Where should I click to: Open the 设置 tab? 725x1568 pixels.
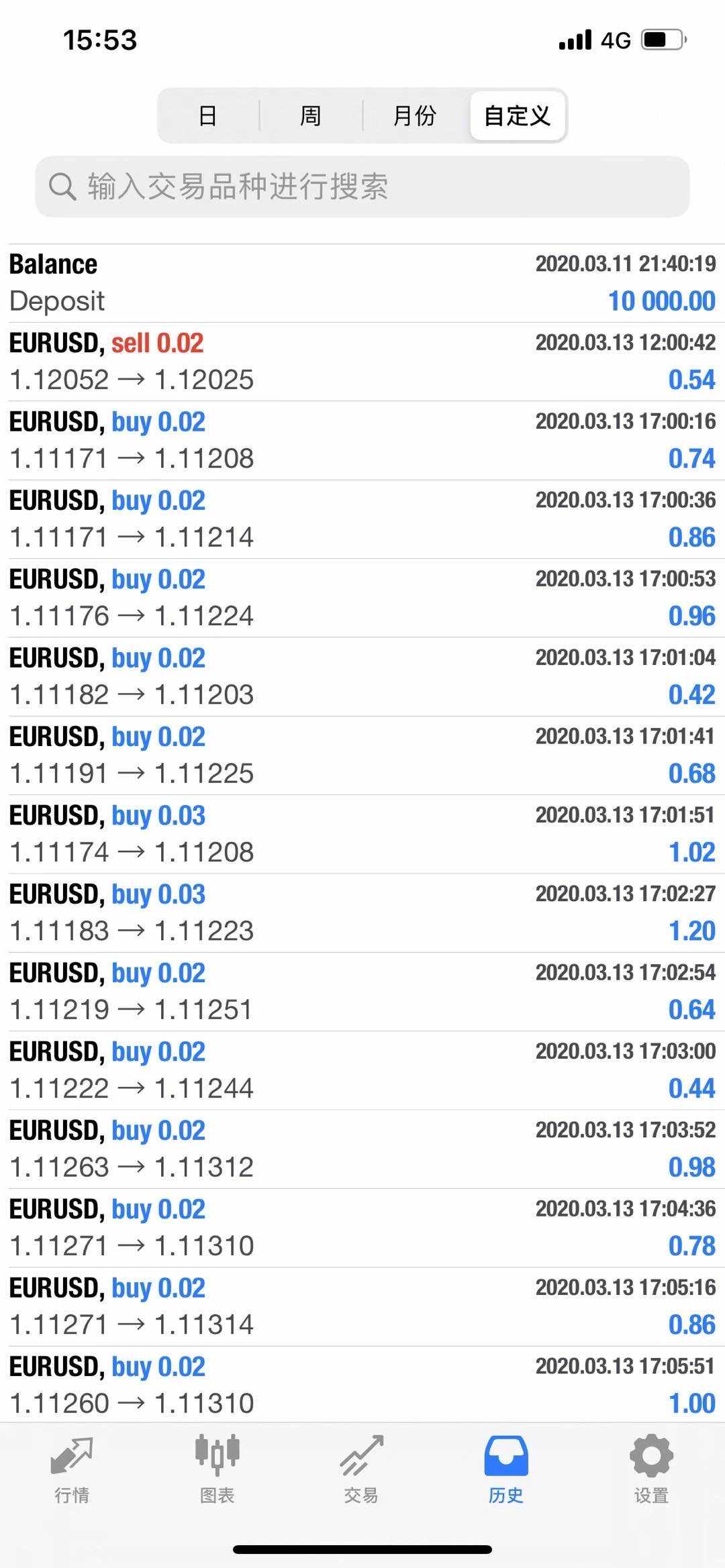point(651,1469)
